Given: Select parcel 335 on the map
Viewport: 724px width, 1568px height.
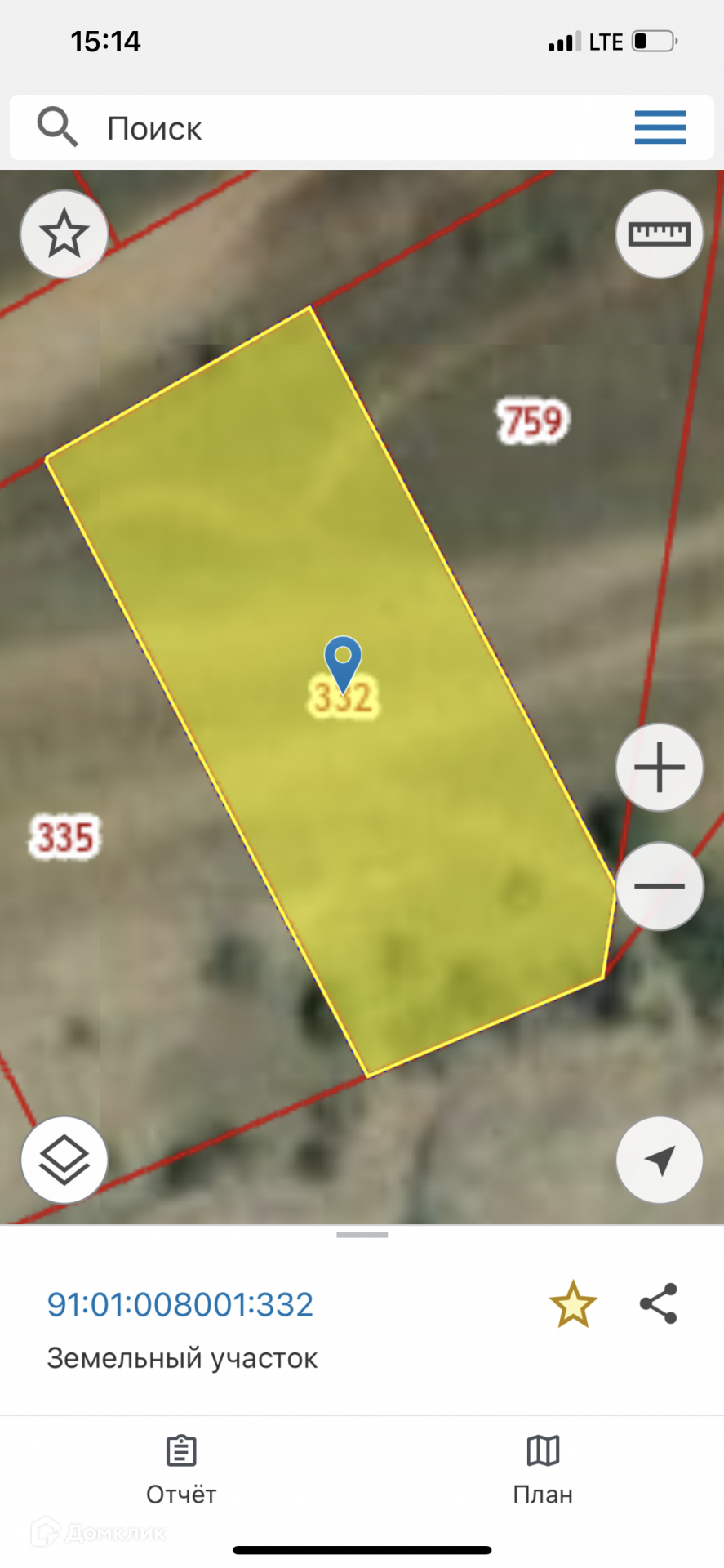Looking at the screenshot, I should [x=65, y=837].
